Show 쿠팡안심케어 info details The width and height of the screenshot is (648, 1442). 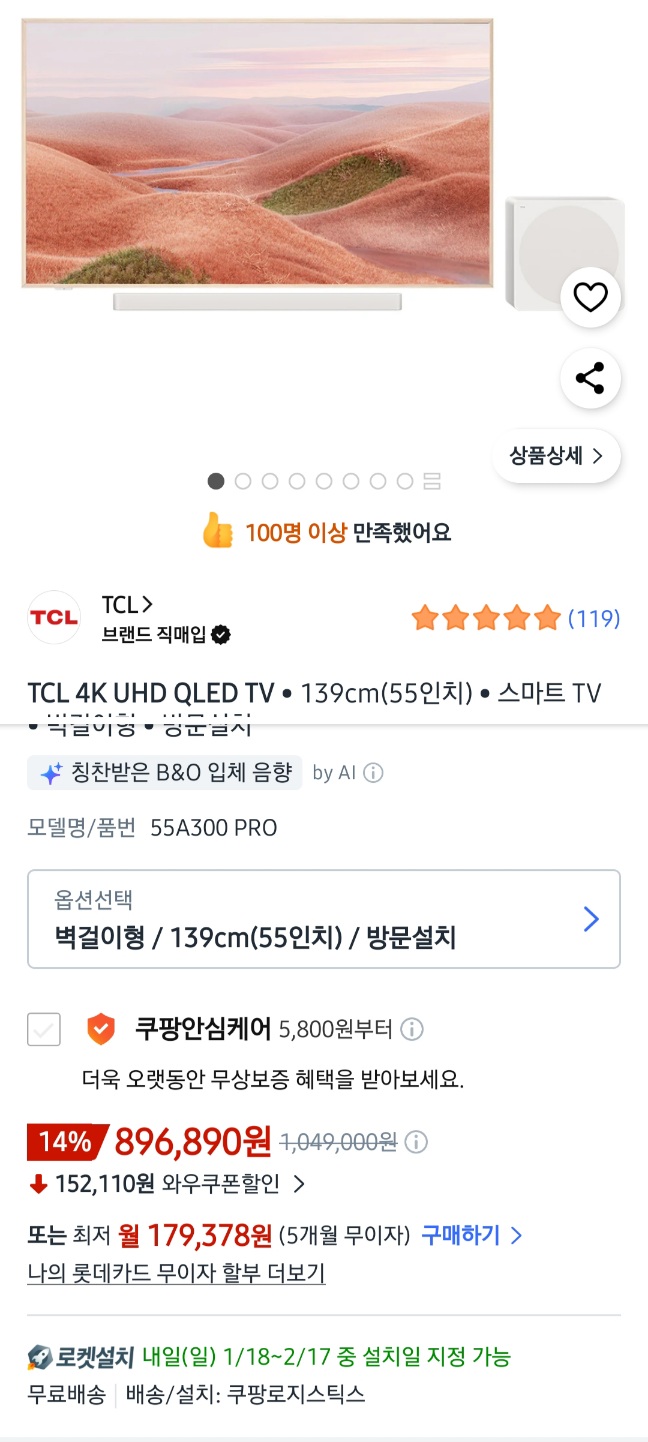coord(411,1029)
